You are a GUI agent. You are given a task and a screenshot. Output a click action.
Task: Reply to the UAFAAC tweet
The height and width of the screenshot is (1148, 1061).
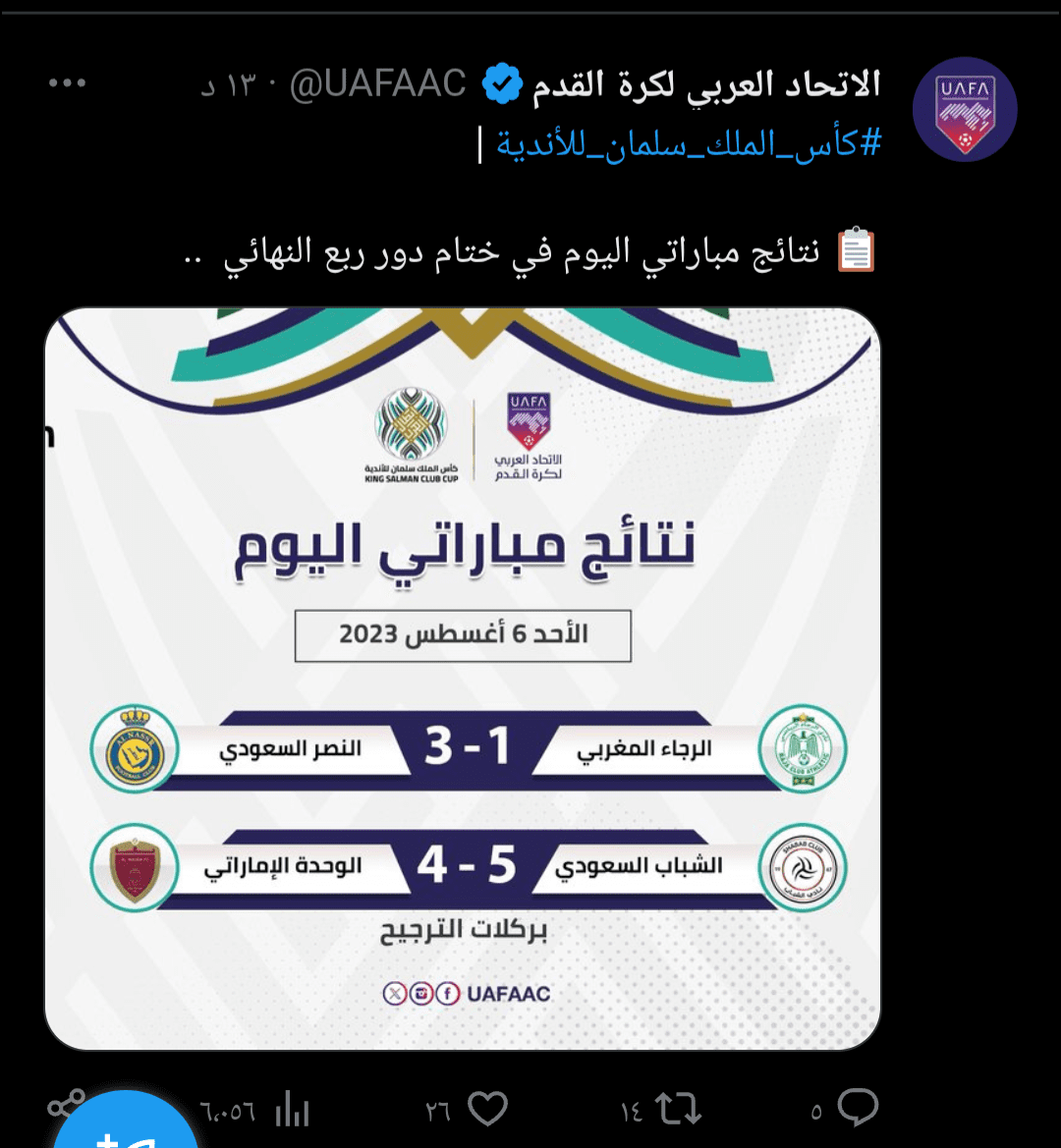pyautogui.click(x=859, y=1110)
